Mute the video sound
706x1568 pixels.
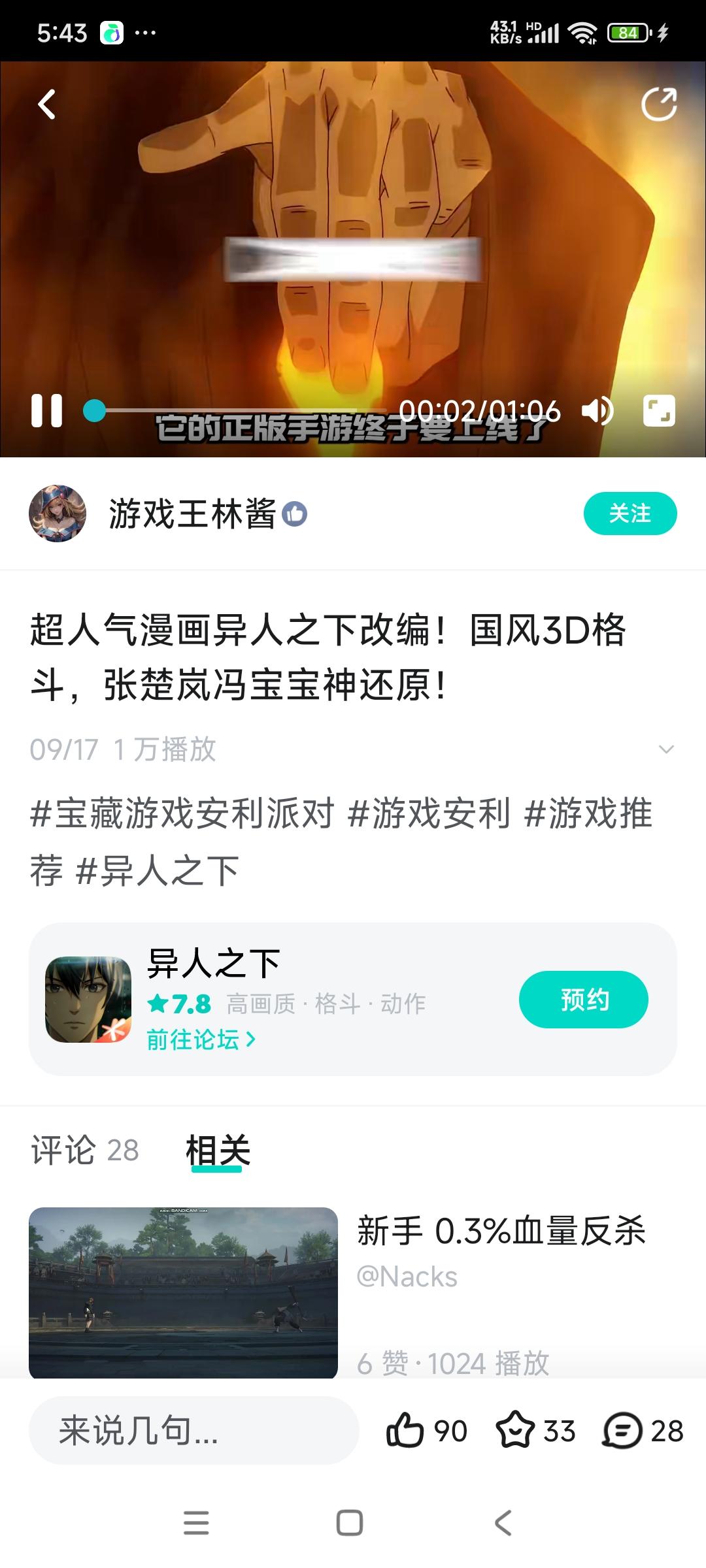click(x=597, y=411)
